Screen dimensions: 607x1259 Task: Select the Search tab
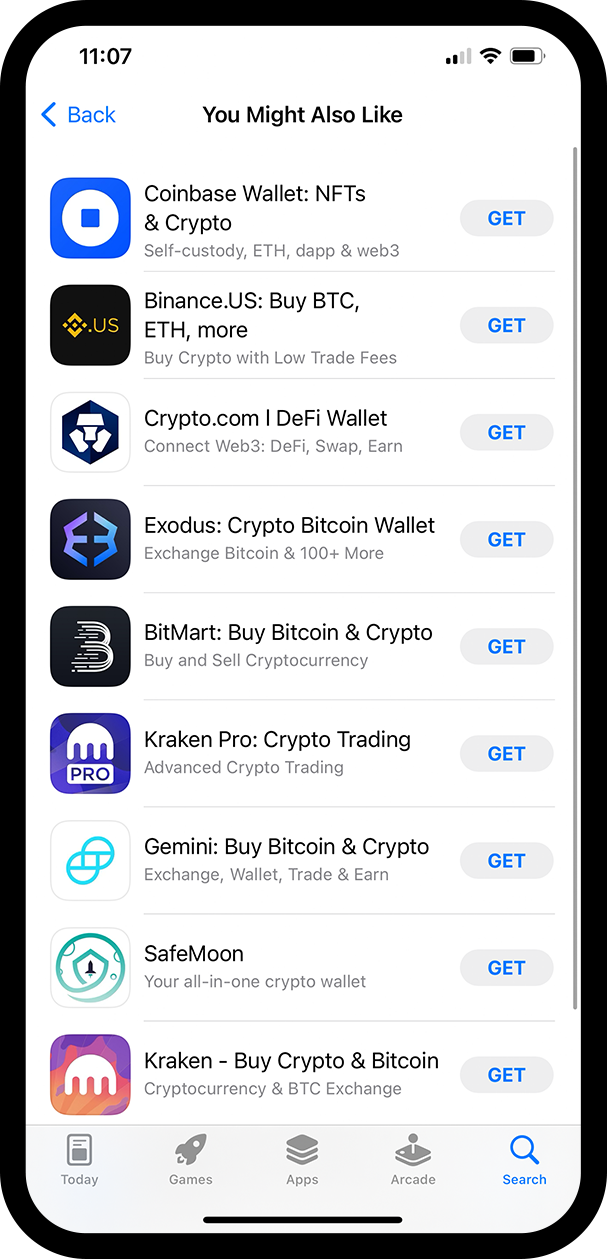pyautogui.click(x=524, y=1158)
